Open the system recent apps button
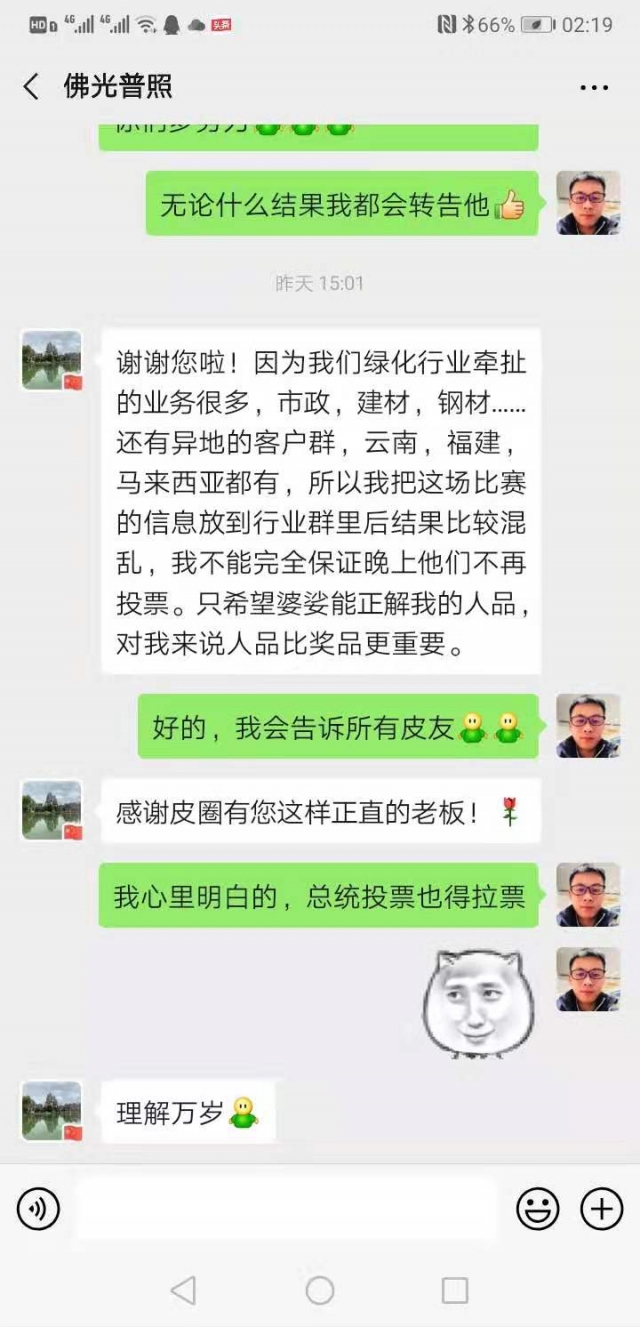This screenshot has width=640, height=1327. 455,1290
